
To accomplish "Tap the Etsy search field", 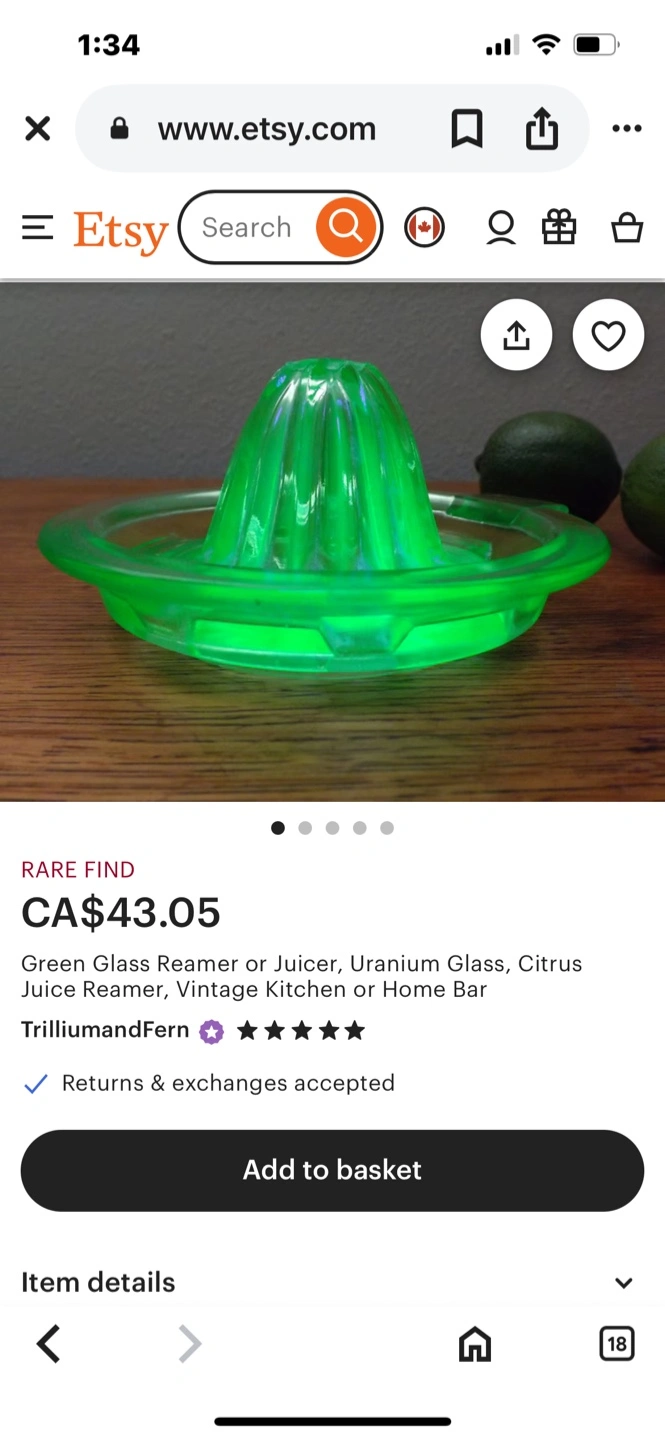I will [248, 228].
